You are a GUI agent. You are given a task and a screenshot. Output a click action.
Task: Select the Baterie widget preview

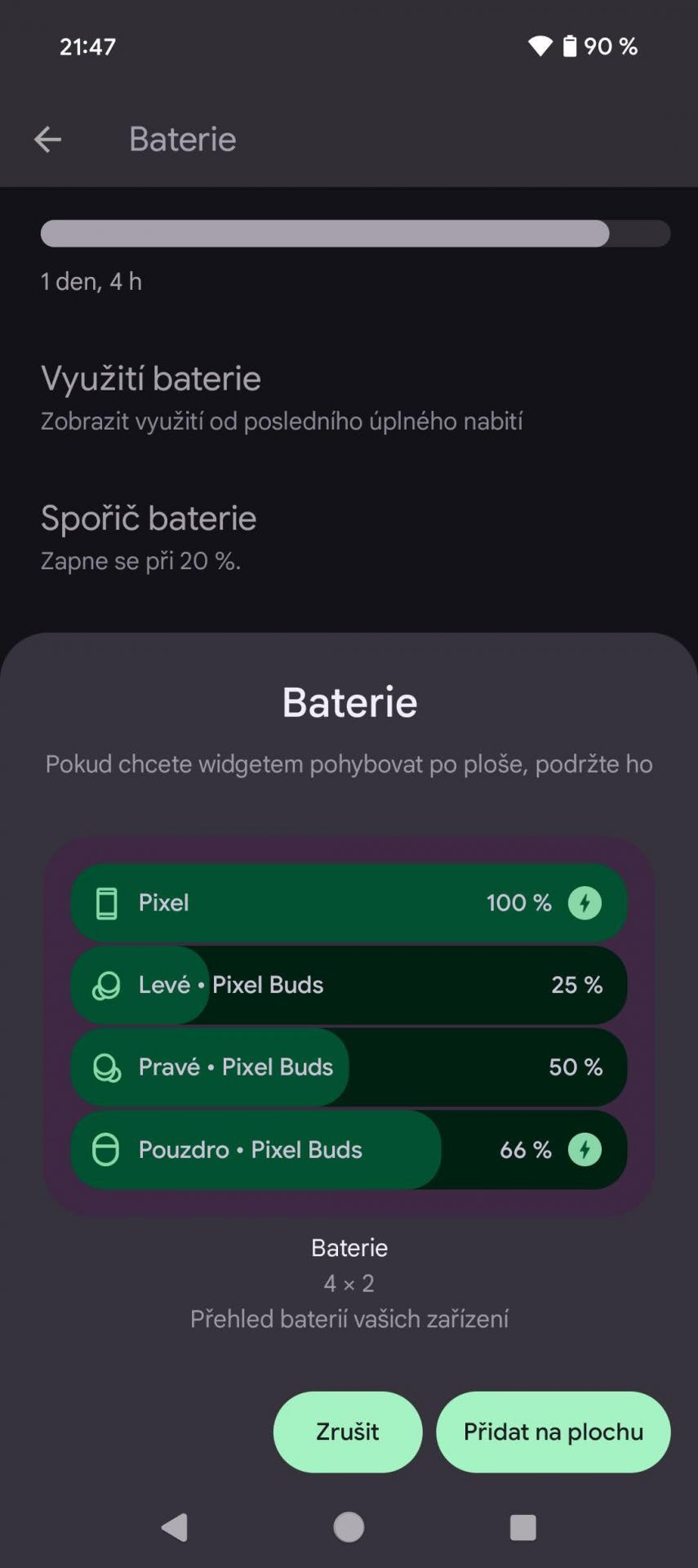pos(349,1026)
